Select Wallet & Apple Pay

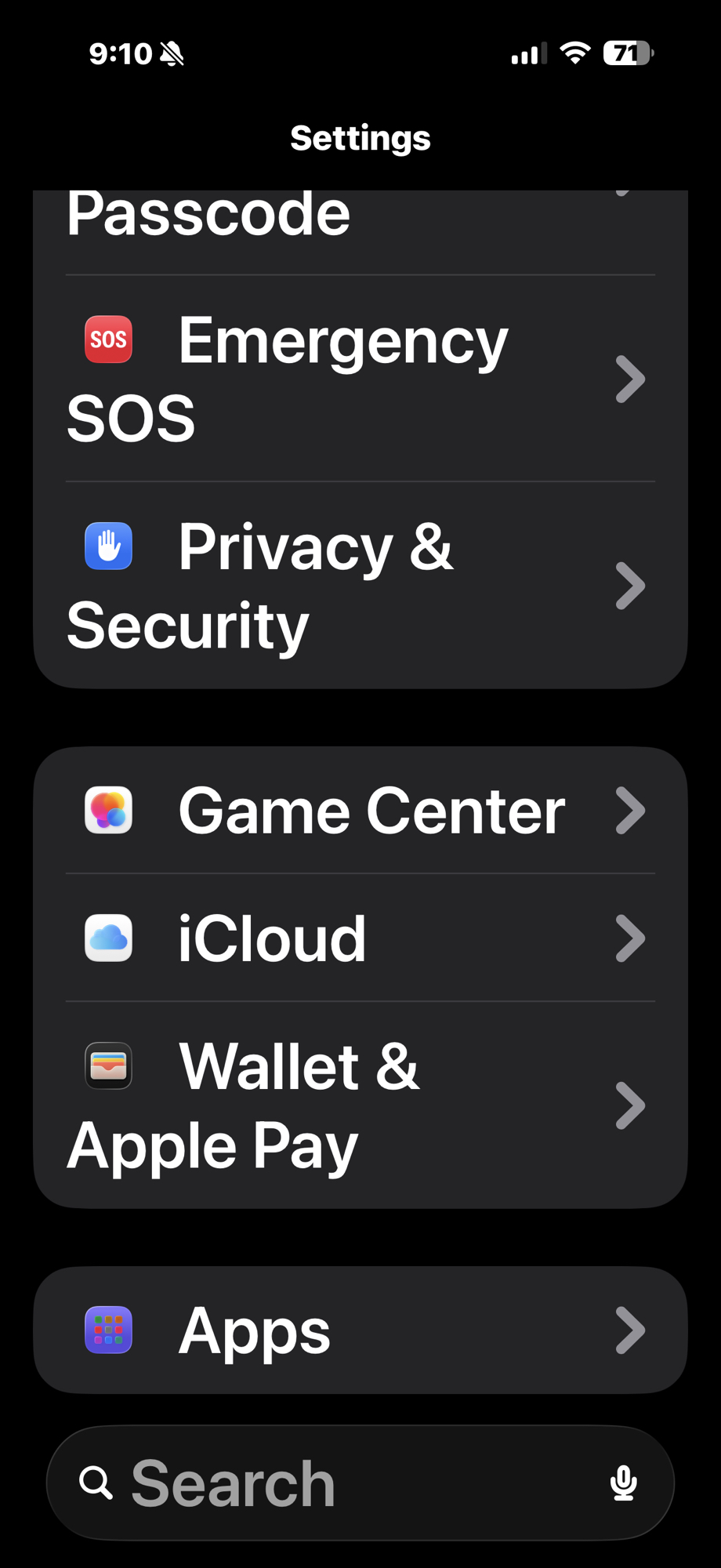(360, 1105)
